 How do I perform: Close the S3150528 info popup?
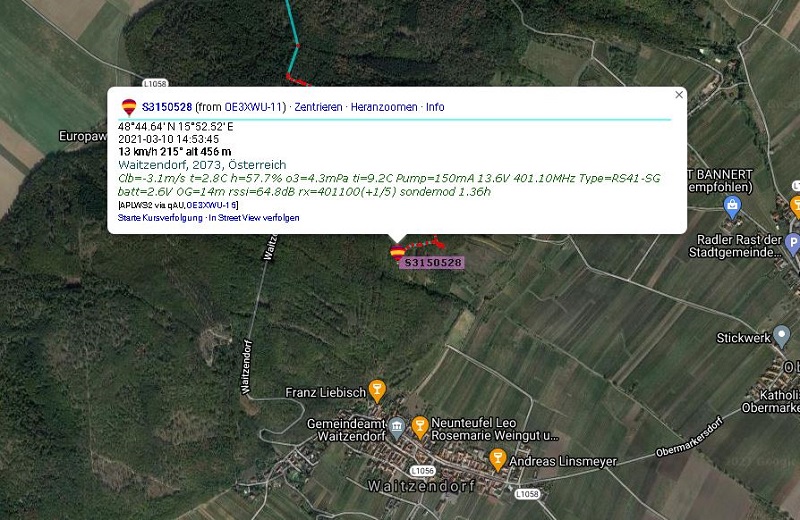click(679, 95)
